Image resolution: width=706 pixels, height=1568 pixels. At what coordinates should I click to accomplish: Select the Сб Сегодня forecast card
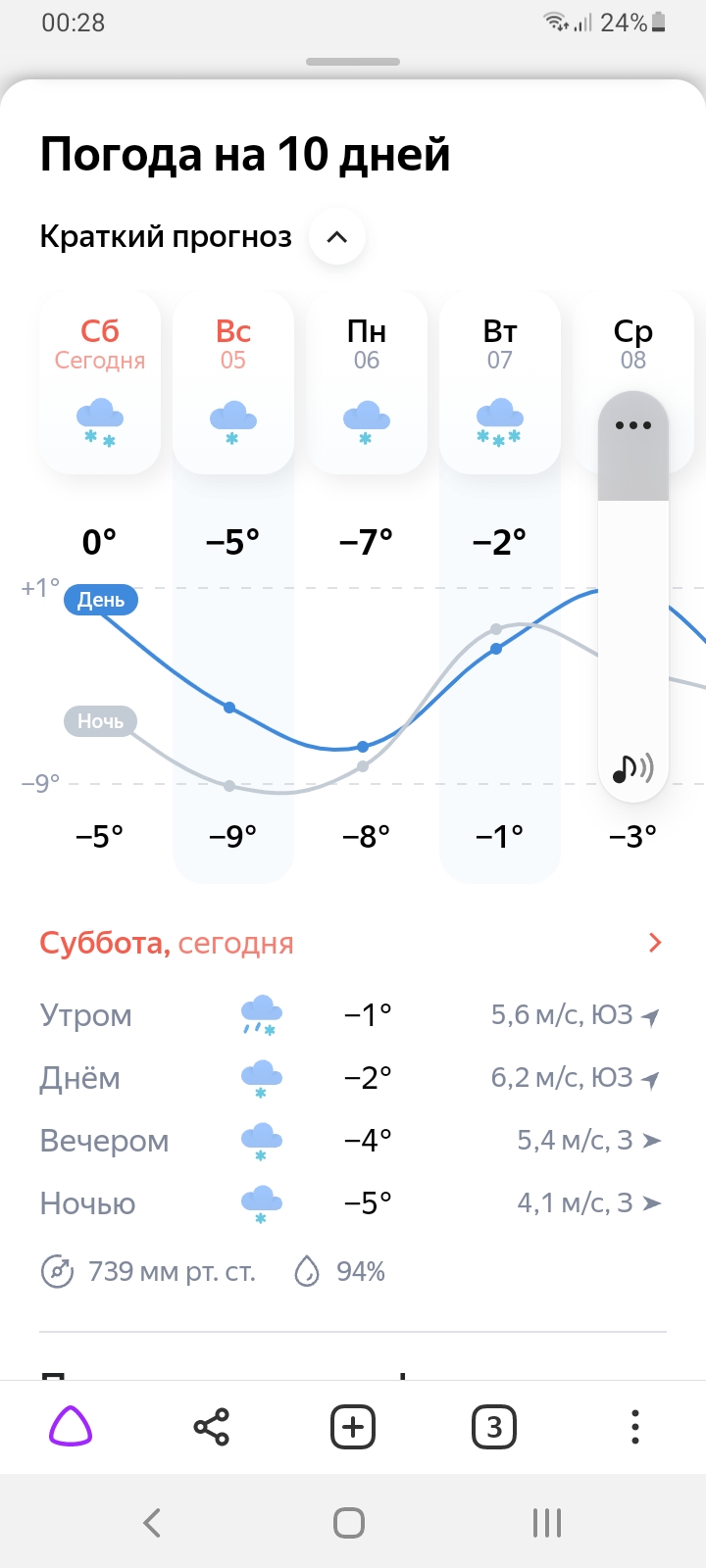coord(100,382)
